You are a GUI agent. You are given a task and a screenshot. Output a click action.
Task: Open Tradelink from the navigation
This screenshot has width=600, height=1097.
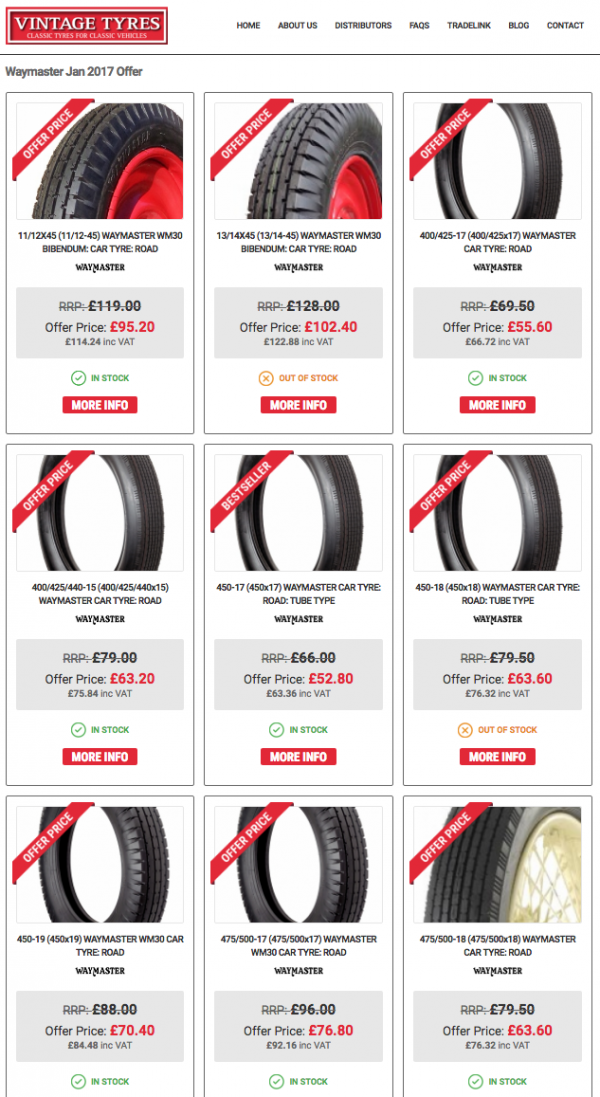point(469,25)
